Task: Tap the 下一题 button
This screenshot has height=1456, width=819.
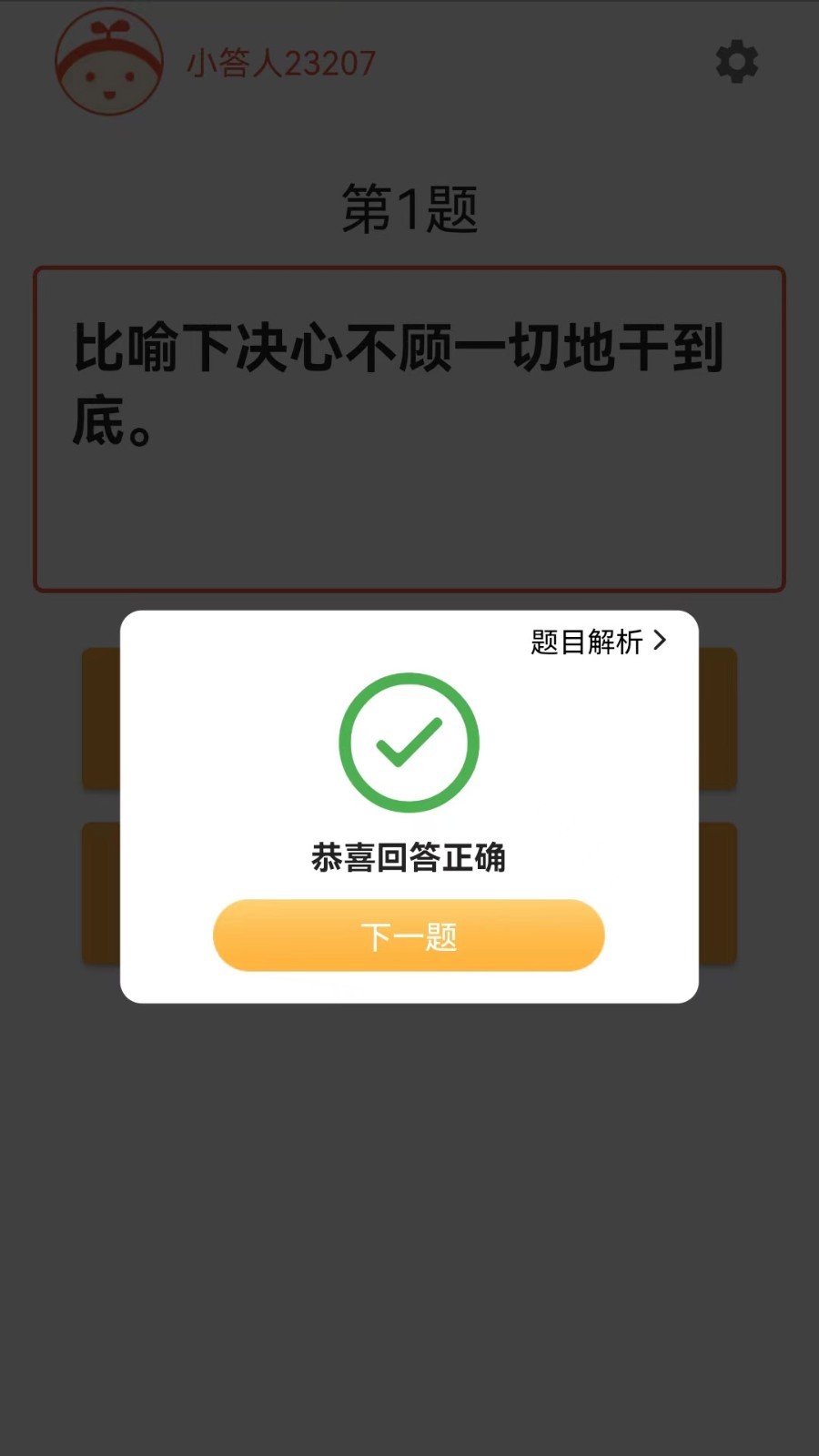Action: click(409, 935)
